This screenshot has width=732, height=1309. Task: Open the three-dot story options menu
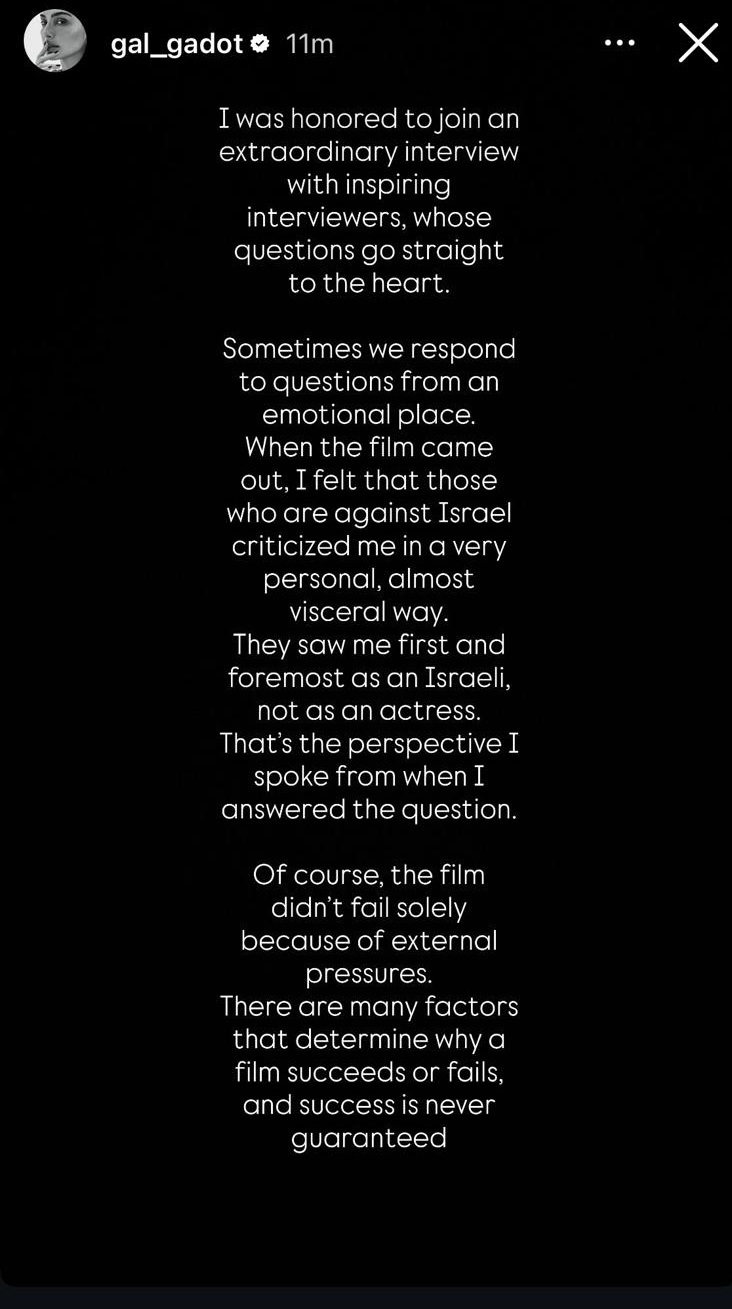[620, 43]
